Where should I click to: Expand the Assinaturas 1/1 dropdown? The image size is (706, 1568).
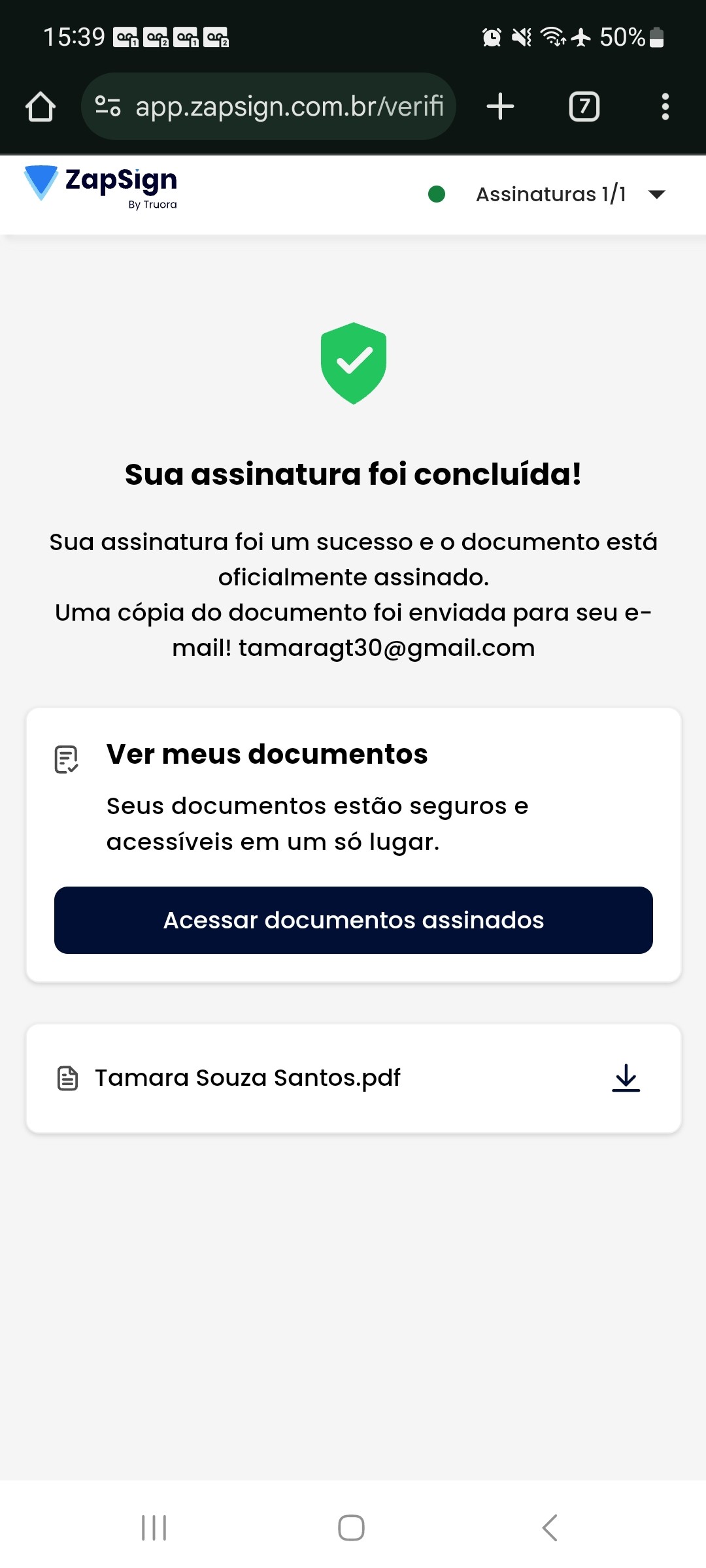pos(656,194)
